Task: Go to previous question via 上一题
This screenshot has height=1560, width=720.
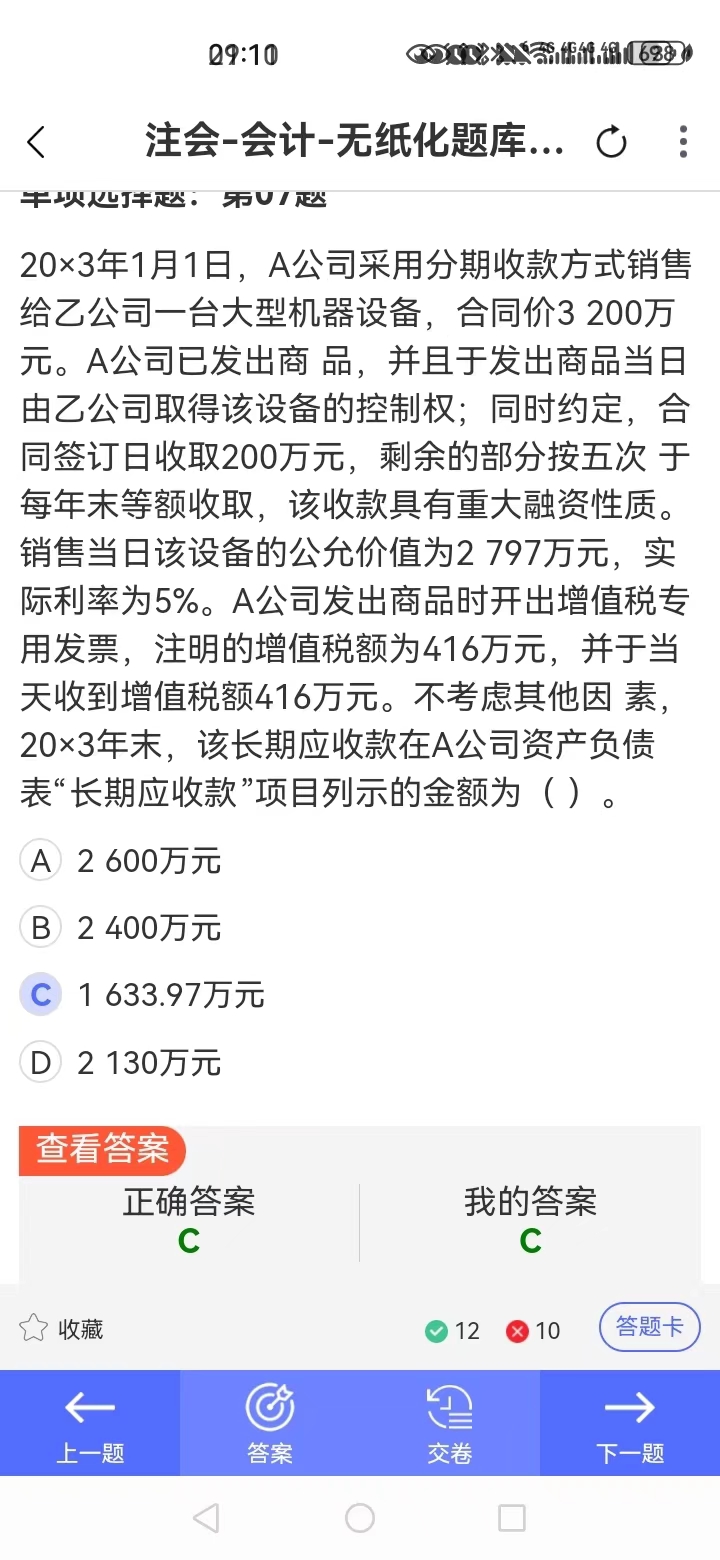Action: tap(90, 1423)
